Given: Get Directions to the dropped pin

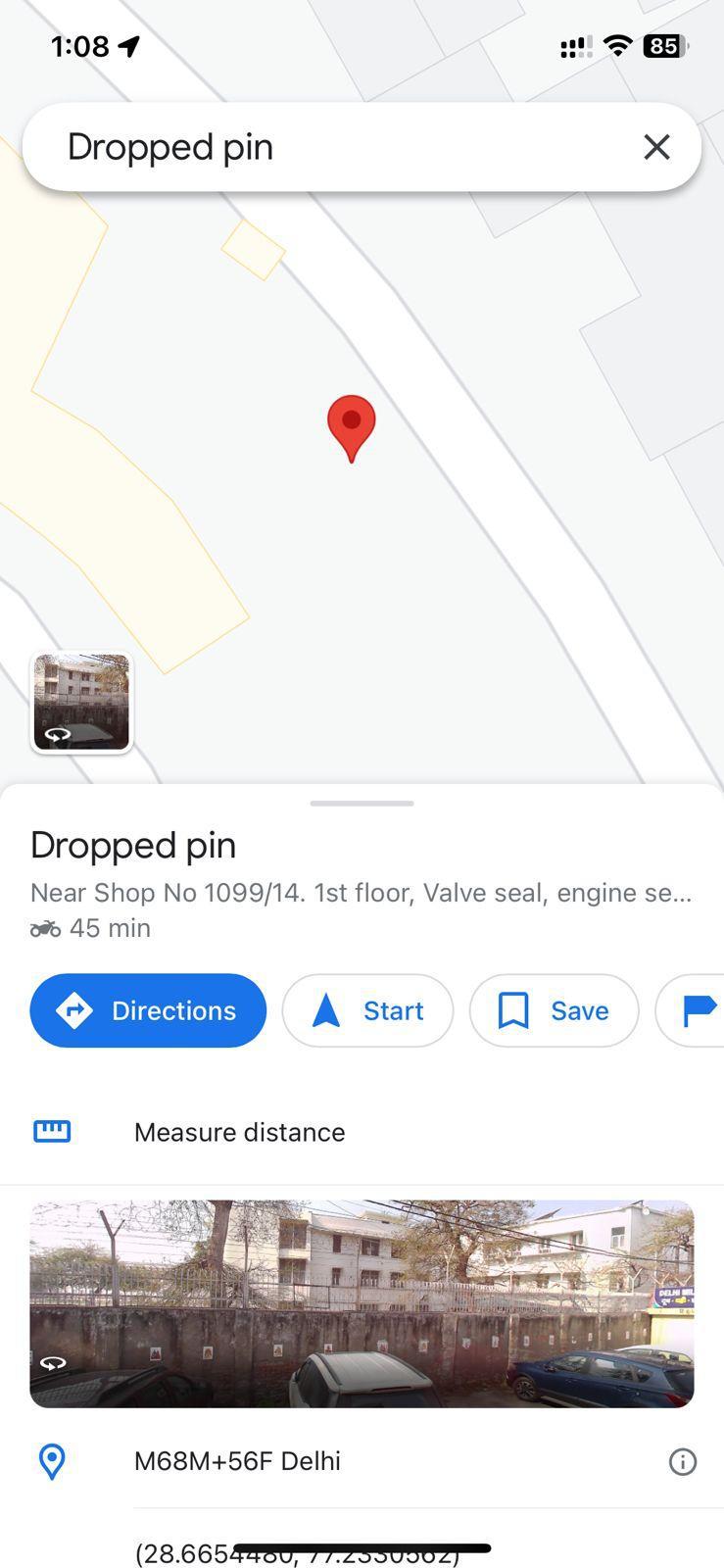Looking at the screenshot, I should [x=148, y=1010].
